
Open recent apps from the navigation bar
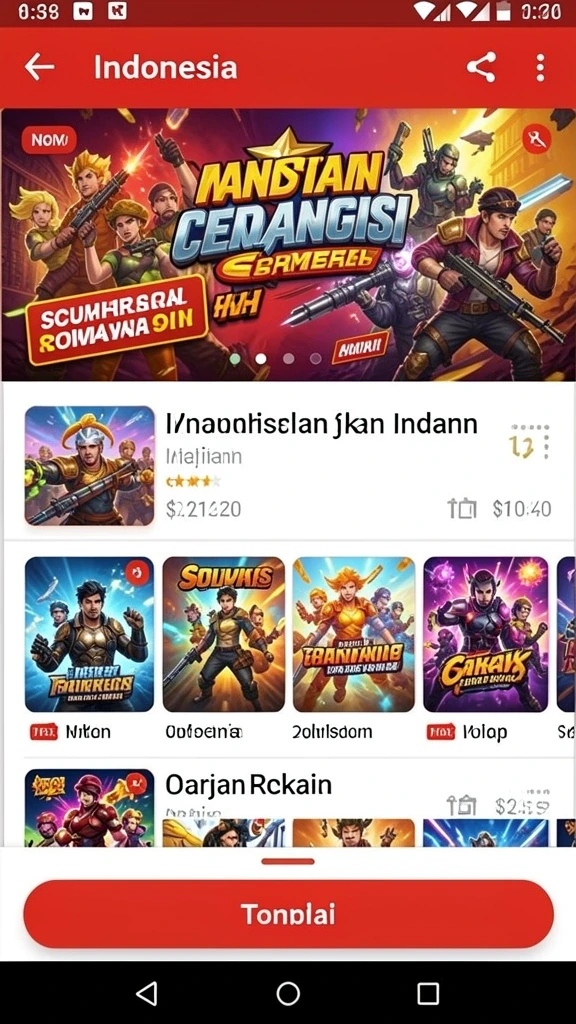tap(428, 993)
